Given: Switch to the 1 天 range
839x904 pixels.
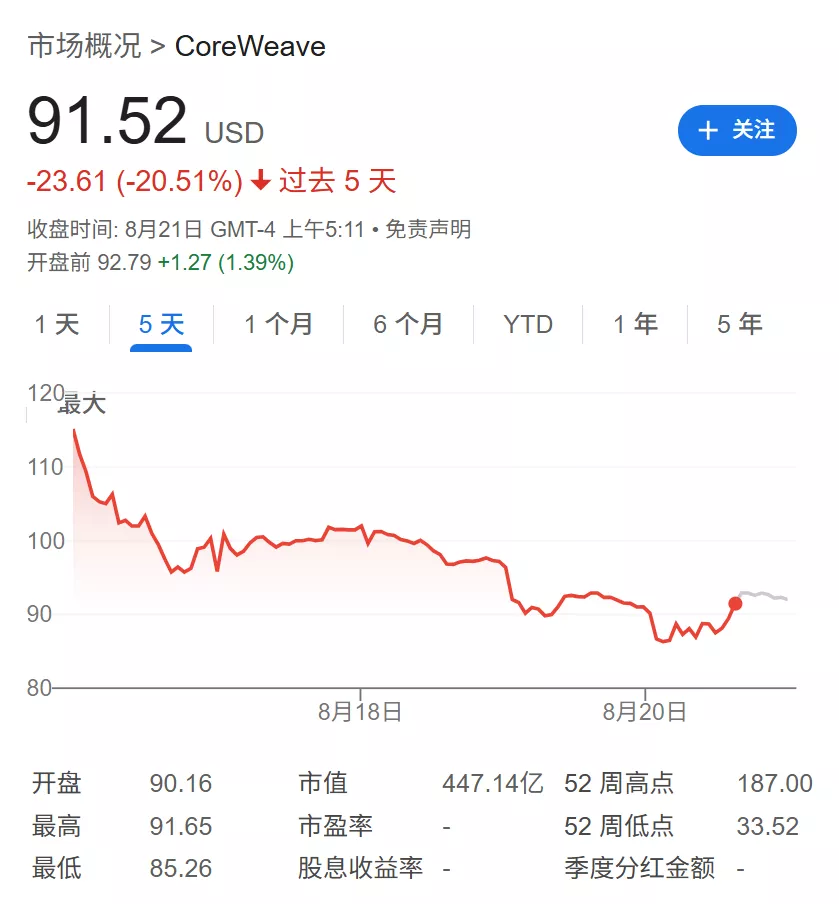Looking at the screenshot, I should click(56, 324).
